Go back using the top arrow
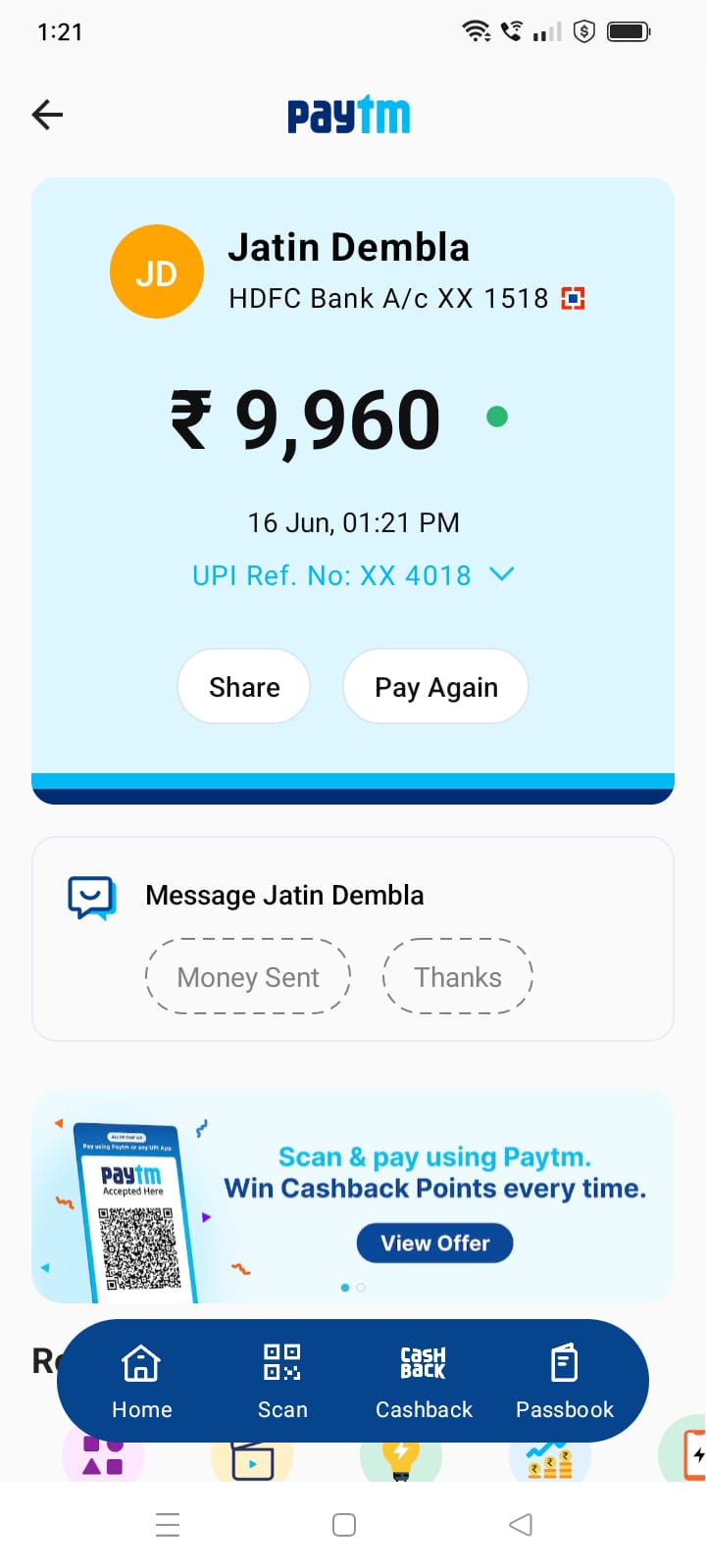706x1568 pixels. tap(47, 115)
